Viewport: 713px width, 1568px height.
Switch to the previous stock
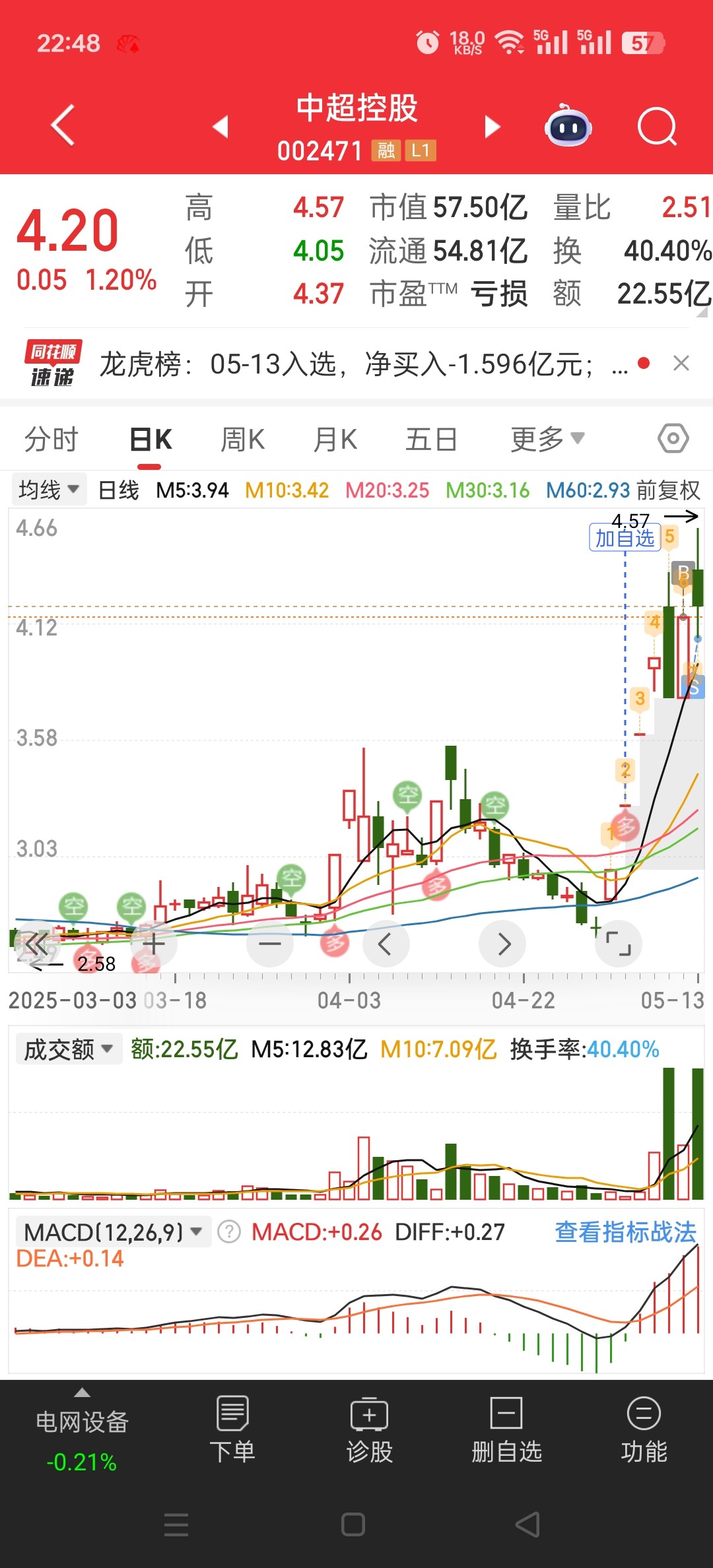(221, 126)
